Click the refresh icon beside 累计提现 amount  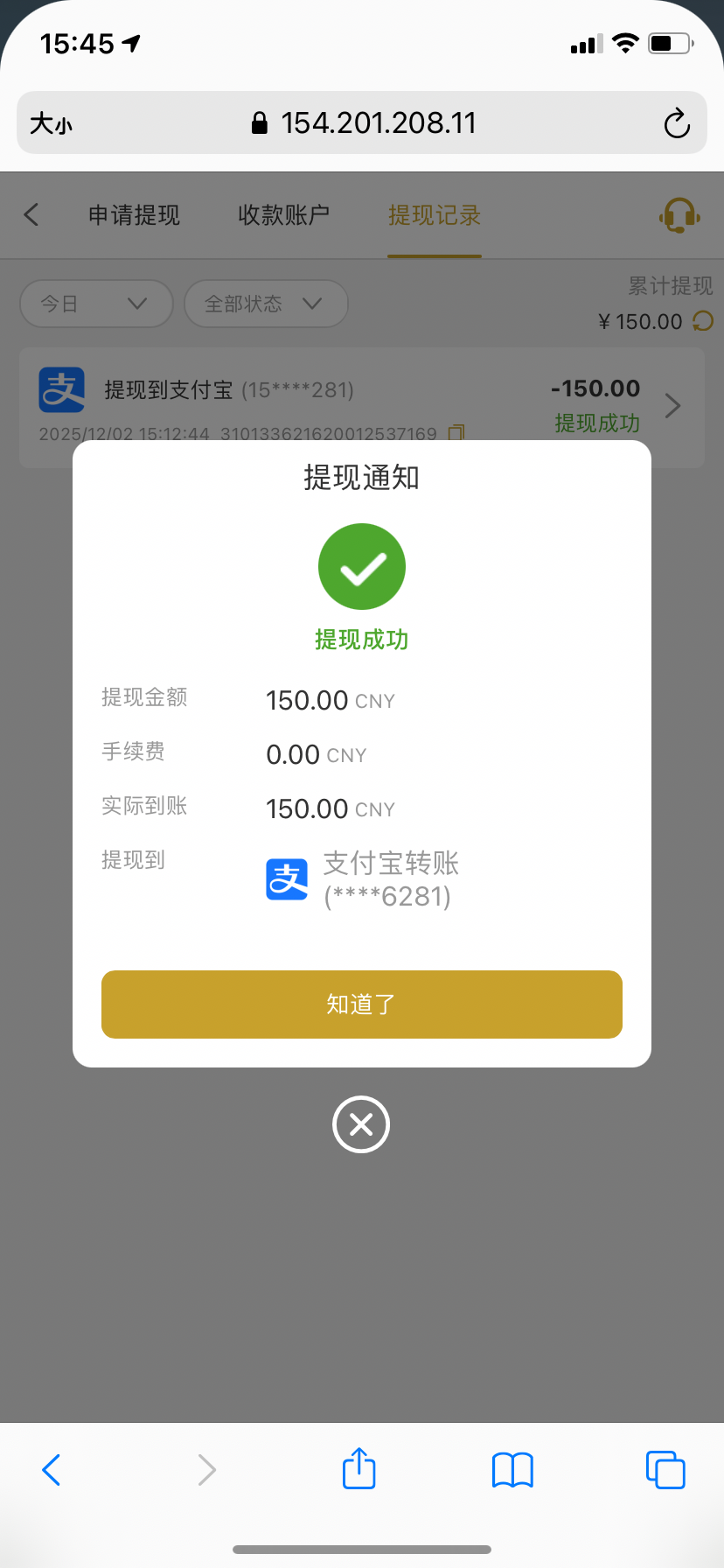coord(700,321)
